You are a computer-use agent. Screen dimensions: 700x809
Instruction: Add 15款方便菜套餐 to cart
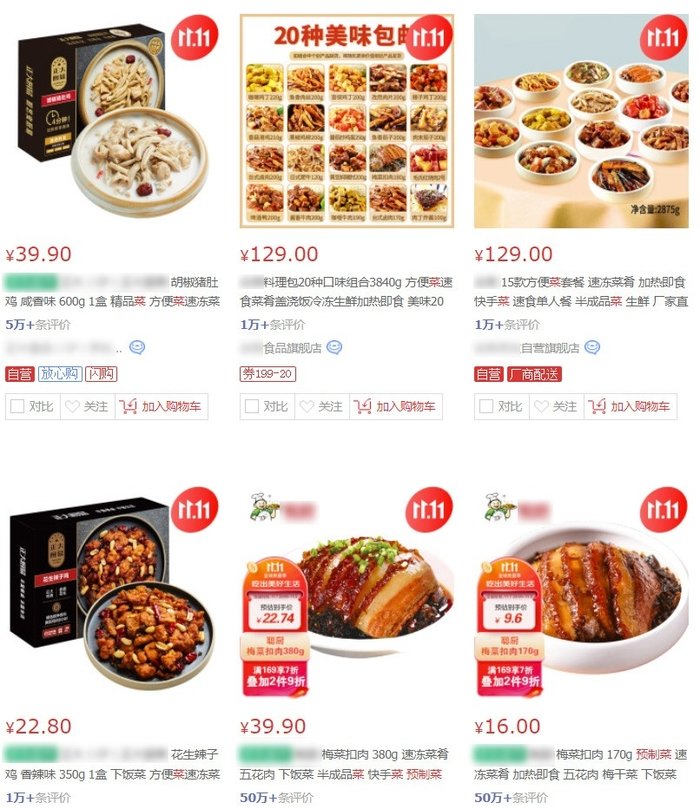pos(630,407)
